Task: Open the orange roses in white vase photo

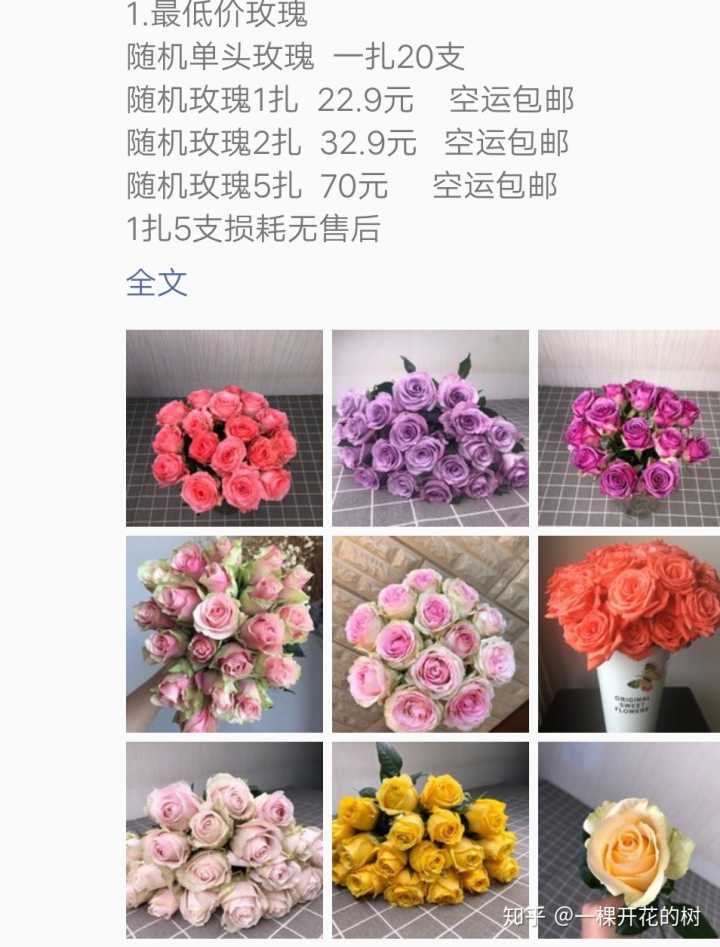Action: (629, 634)
